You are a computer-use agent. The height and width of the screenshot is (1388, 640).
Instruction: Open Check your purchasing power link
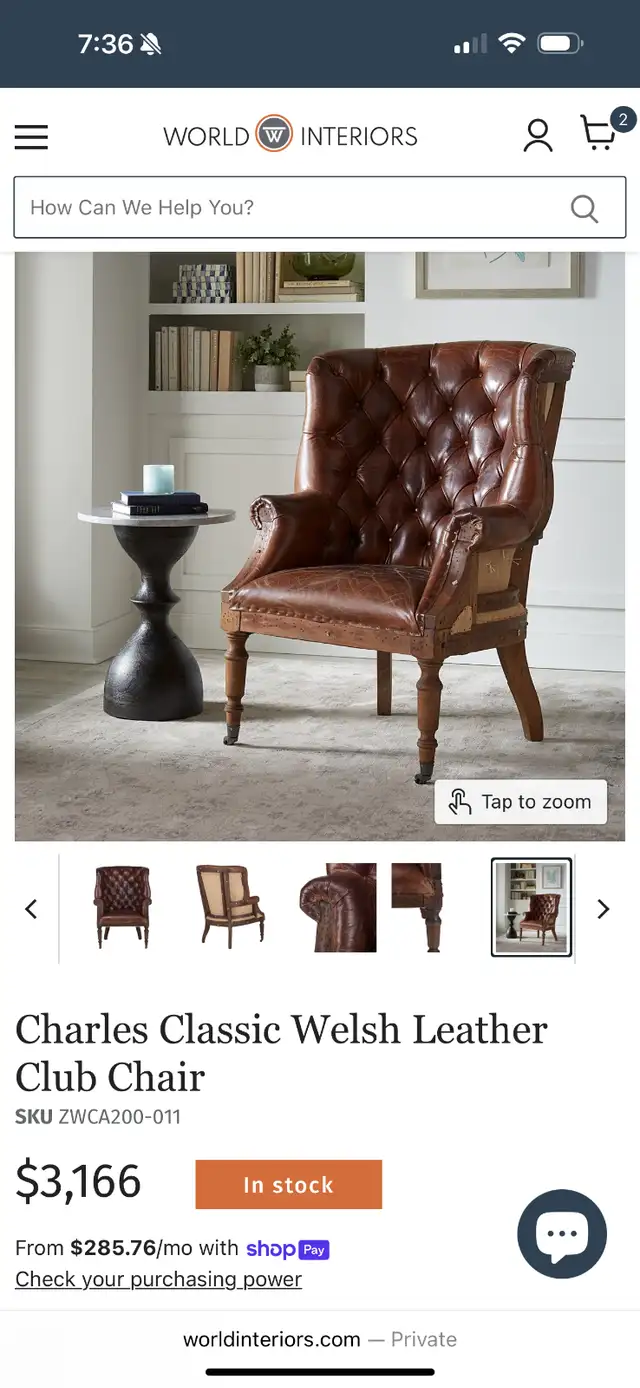click(x=158, y=1279)
